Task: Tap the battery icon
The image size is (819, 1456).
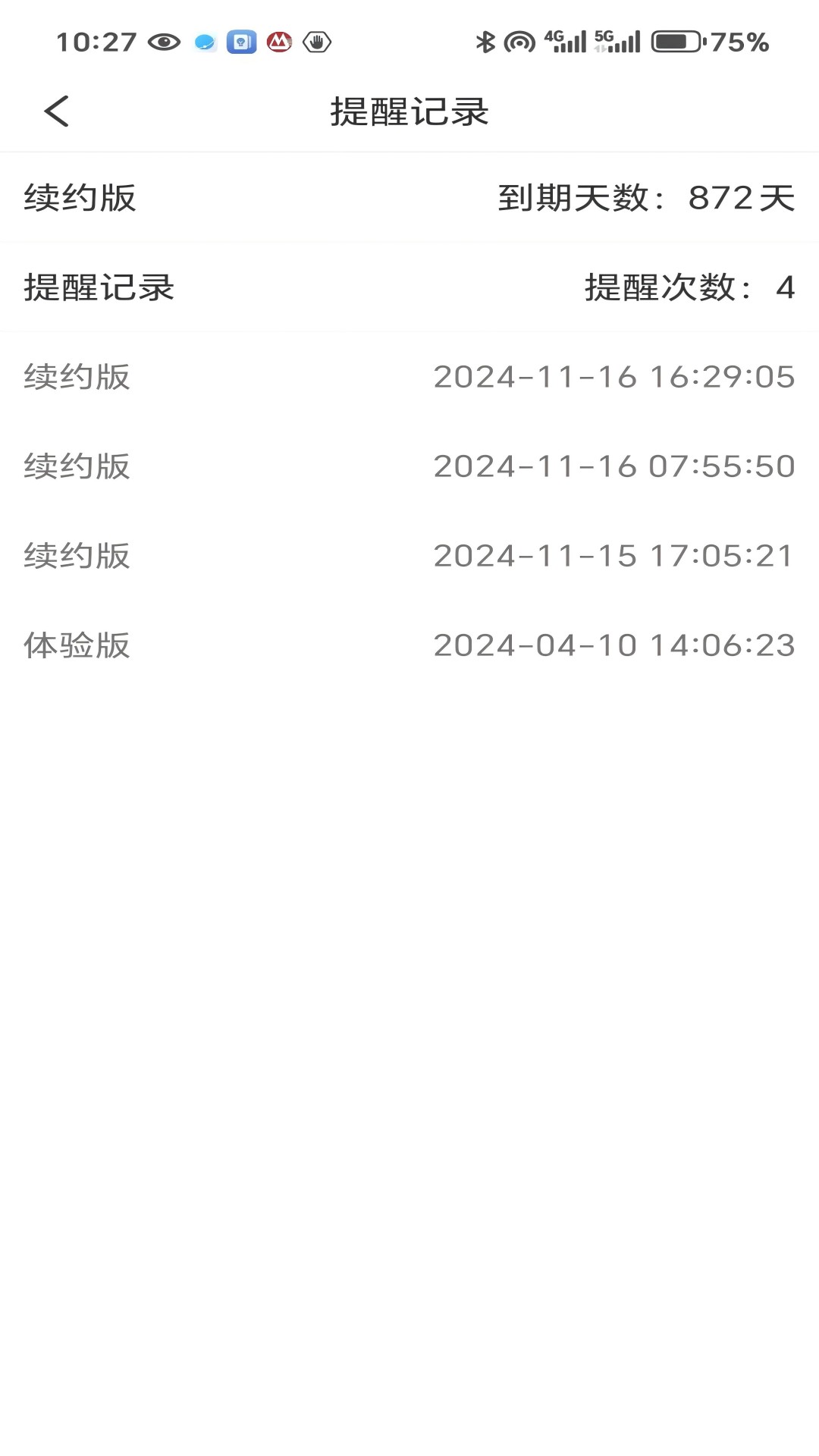Action: (677, 42)
